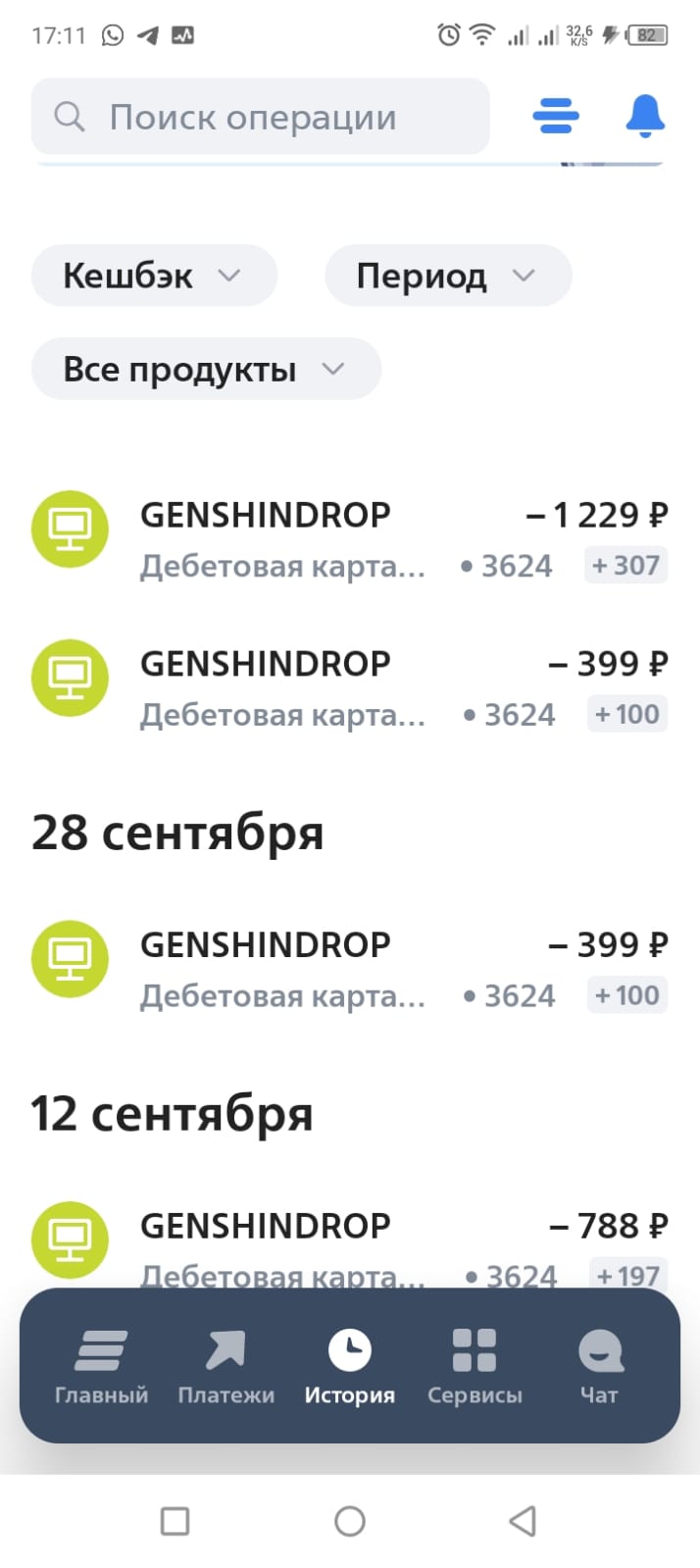Expand the Период filter dropdown
The image size is (700, 1568).
click(447, 276)
